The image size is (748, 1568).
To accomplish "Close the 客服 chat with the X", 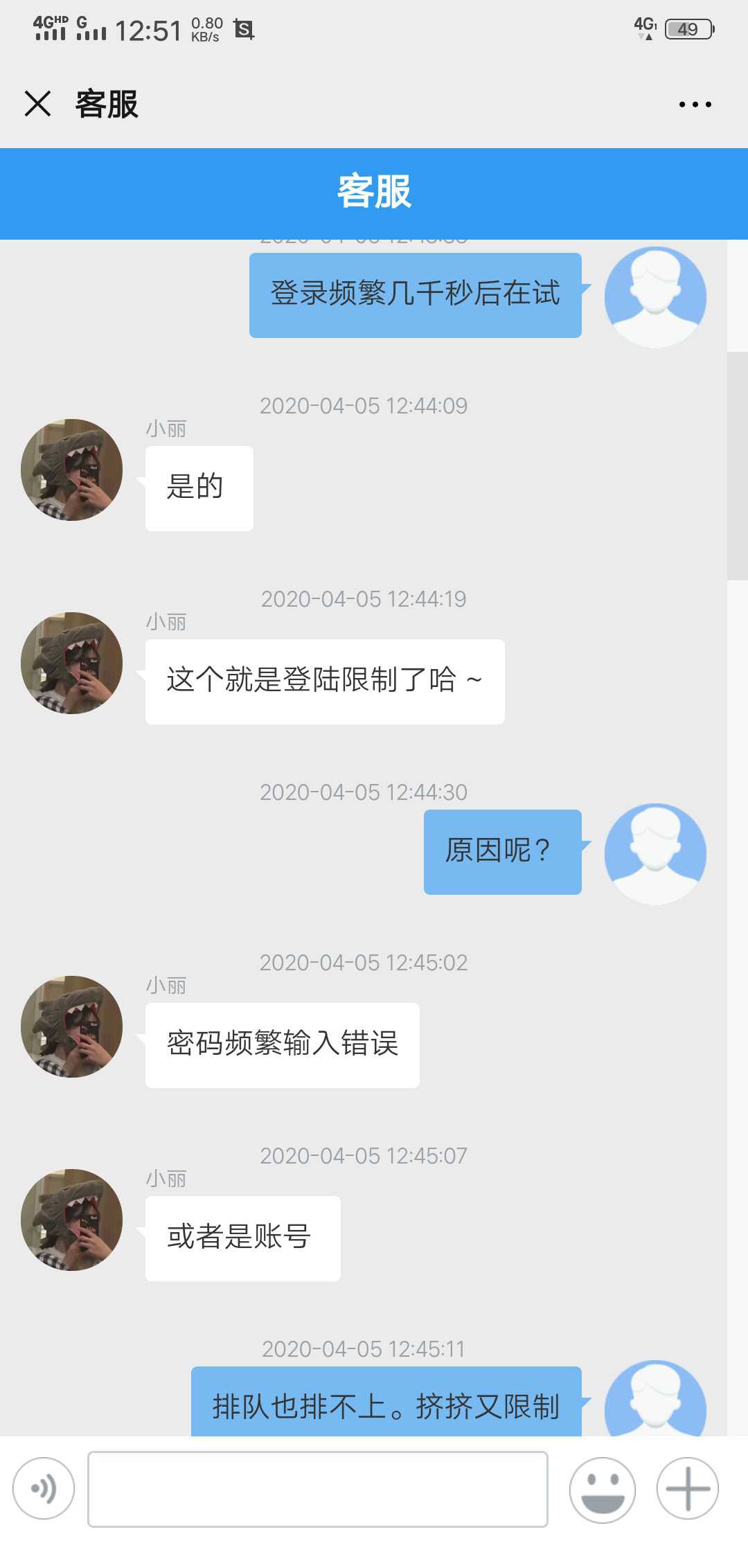I will [x=37, y=104].
